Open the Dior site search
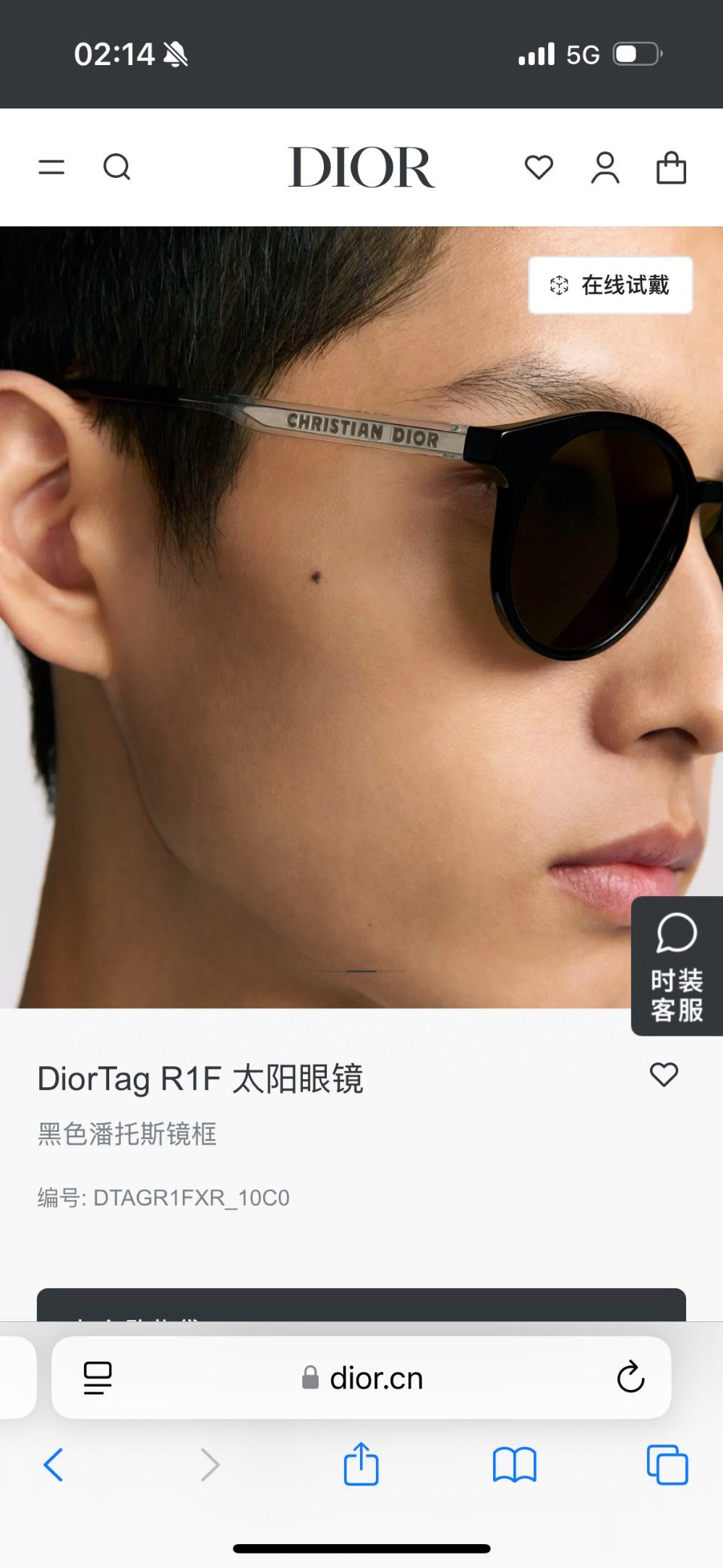 click(116, 168)
